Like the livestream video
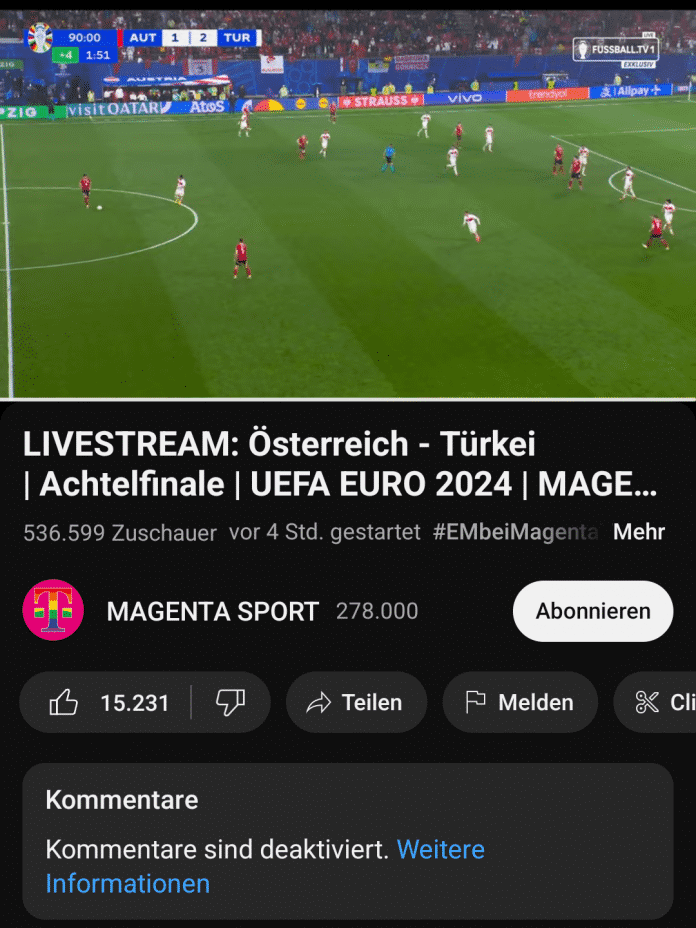The image size is (696, 928). 108,702
